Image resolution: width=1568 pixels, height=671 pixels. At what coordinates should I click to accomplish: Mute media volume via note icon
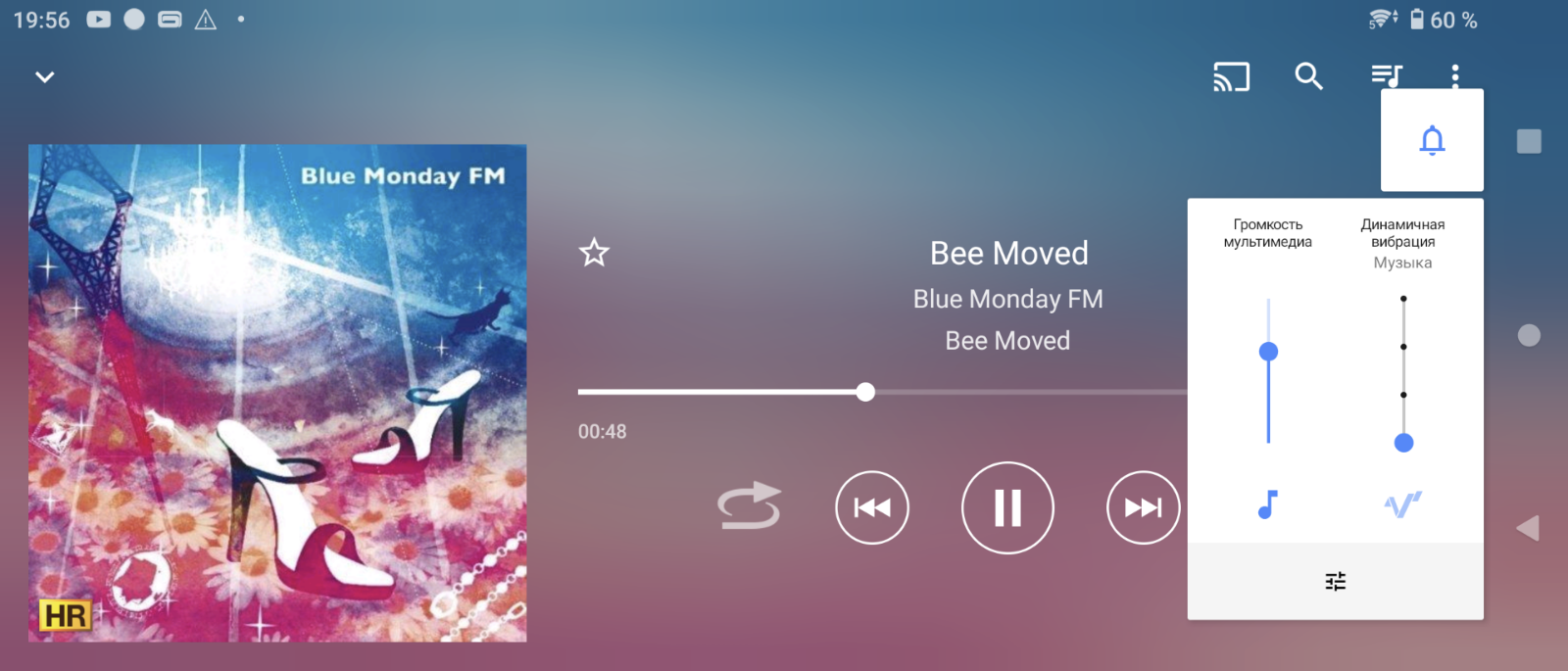pyautogui.click(x=1267, y=504)
